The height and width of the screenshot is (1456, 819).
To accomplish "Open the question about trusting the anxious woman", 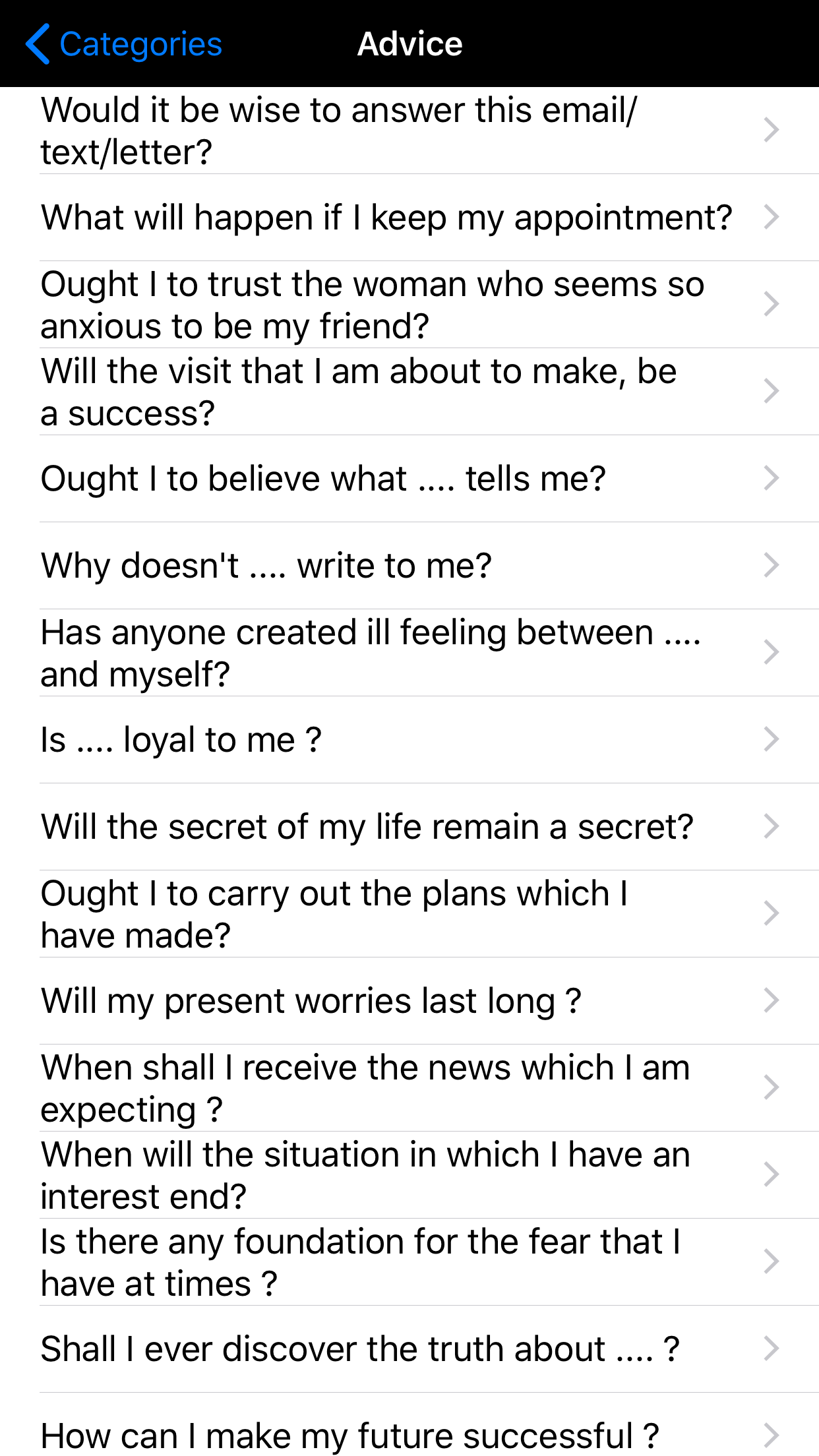I will (x=373, y=303).
